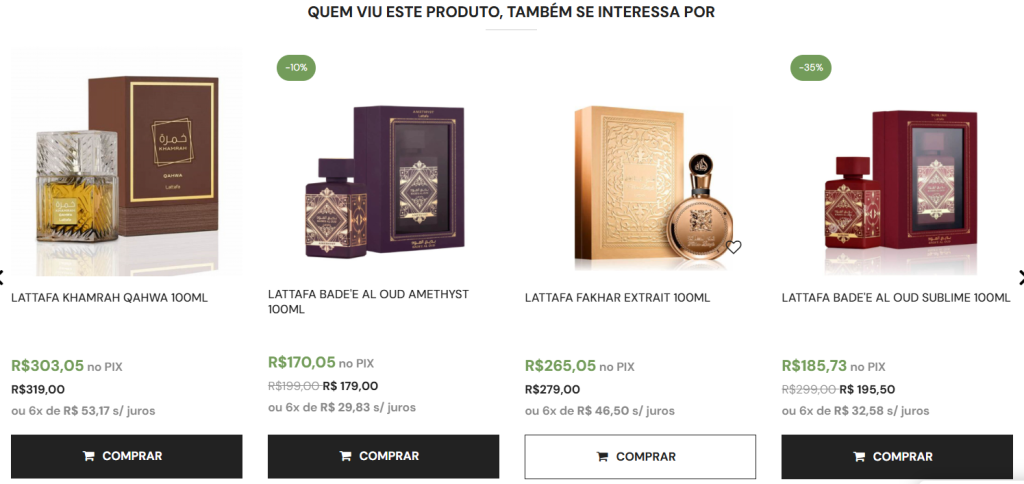Show previous products in carousel
This screenshot has width=1024, height=484.
tap(3, 277)
